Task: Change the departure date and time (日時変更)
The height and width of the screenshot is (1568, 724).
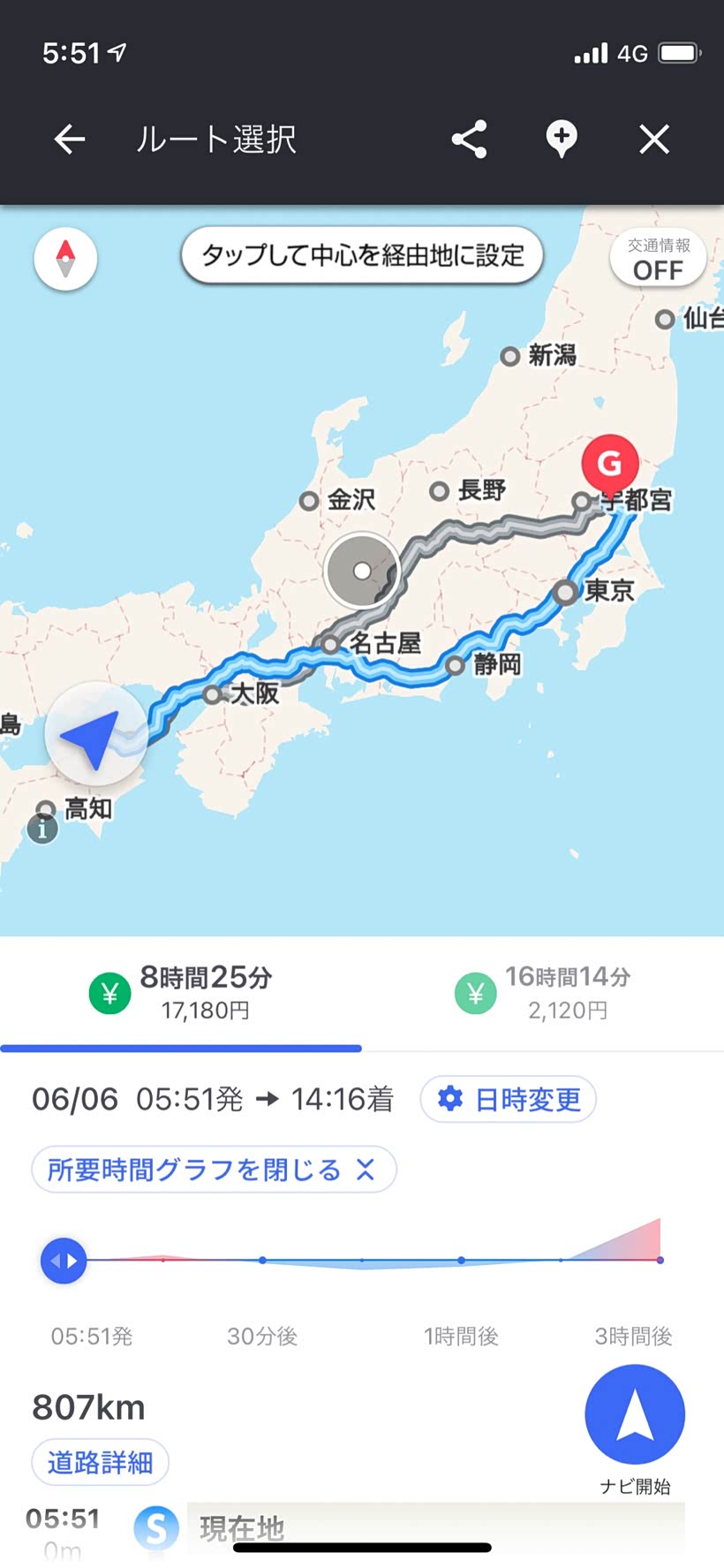Action: tap(508, 1099)
